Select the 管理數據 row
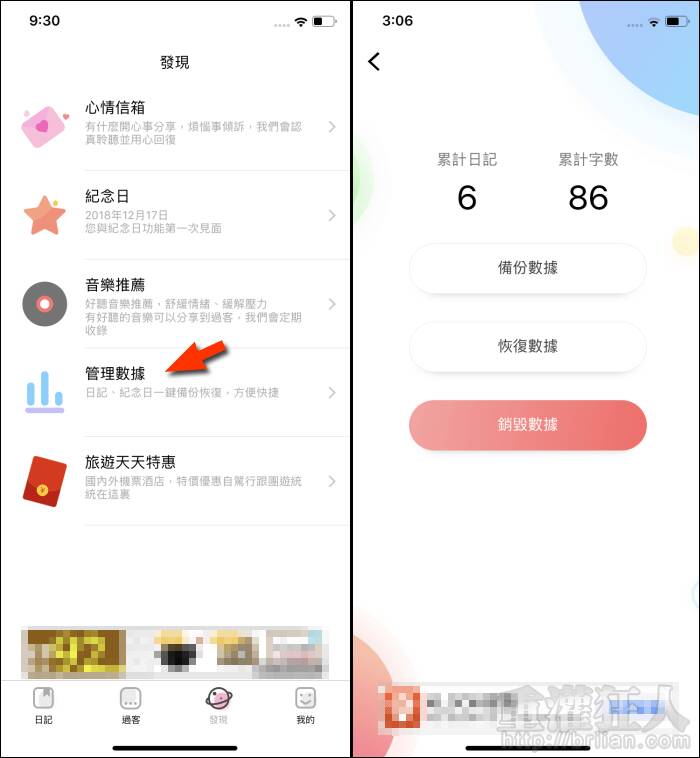Viewport: 700px width, 758px height. coord(180,392)
